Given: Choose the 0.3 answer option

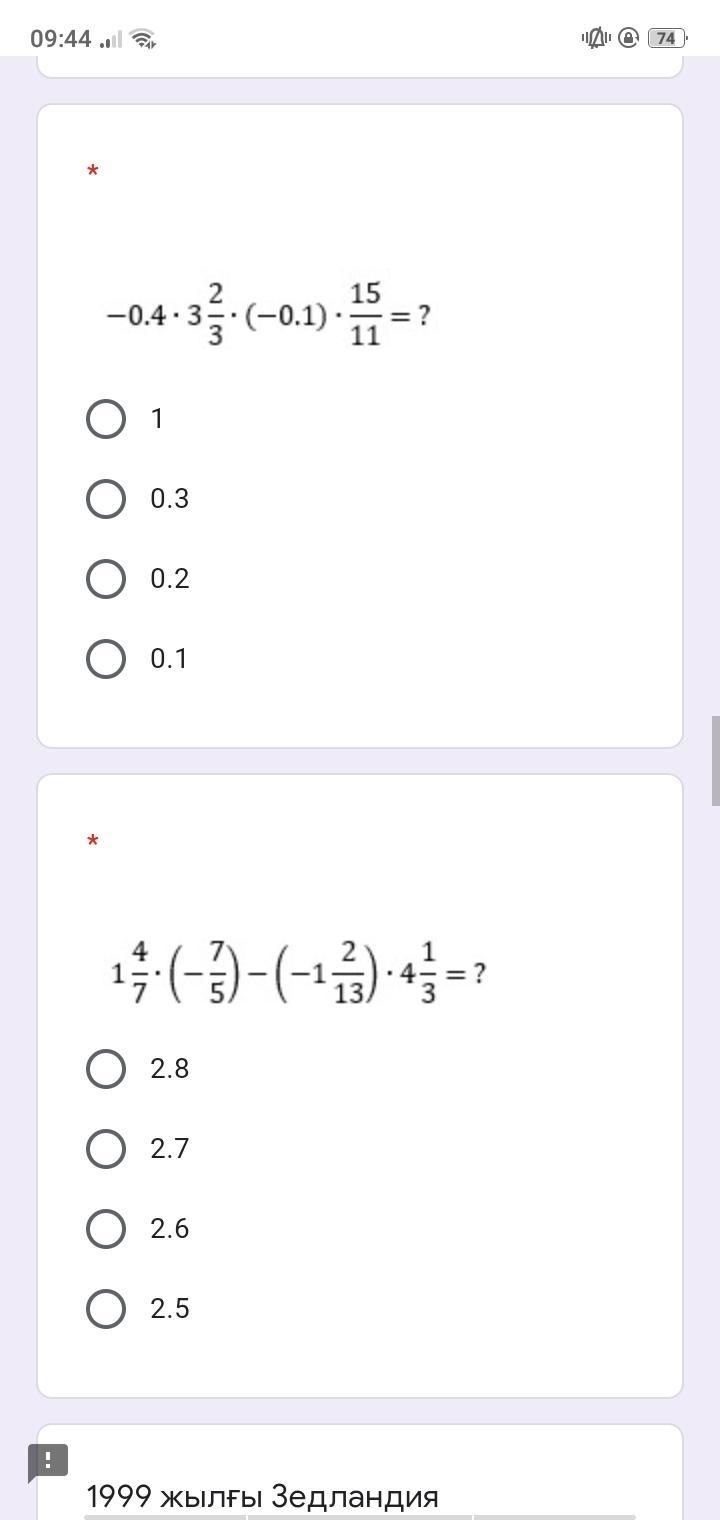Looking at the screenshot, I should click(106, 499).
